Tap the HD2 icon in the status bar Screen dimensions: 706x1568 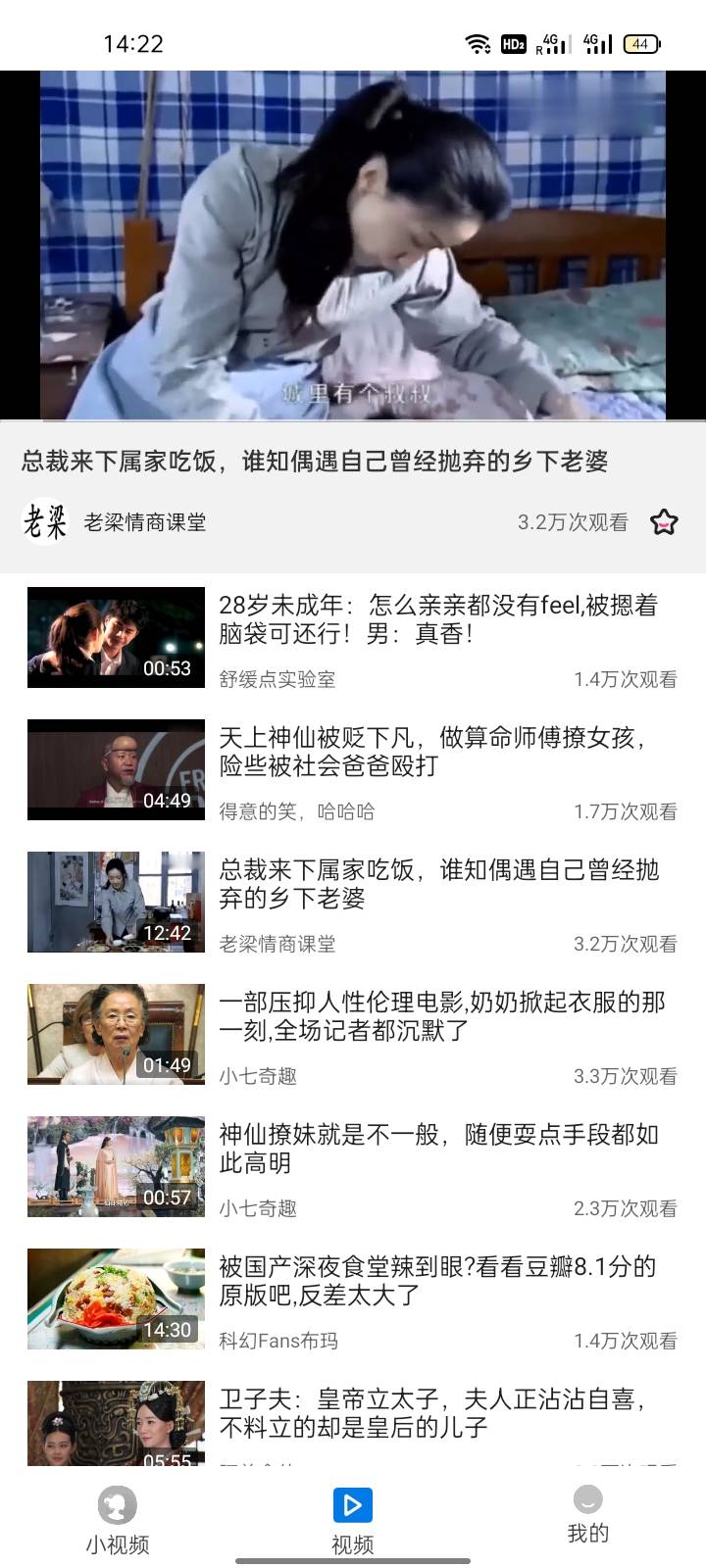[x=513, y=43]
